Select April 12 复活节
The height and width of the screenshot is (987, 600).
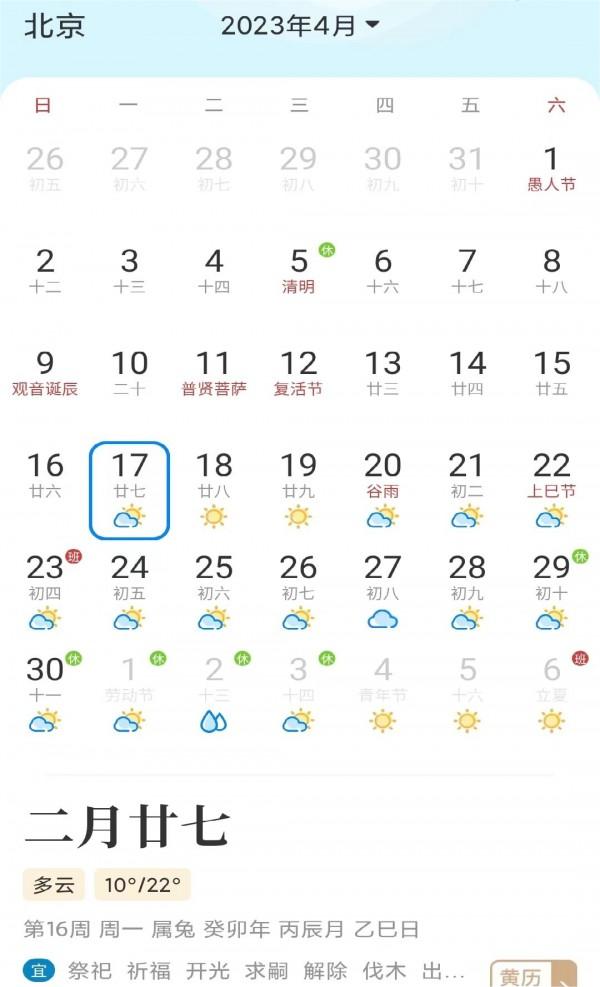pyautogui.click(x=298, y=373)
